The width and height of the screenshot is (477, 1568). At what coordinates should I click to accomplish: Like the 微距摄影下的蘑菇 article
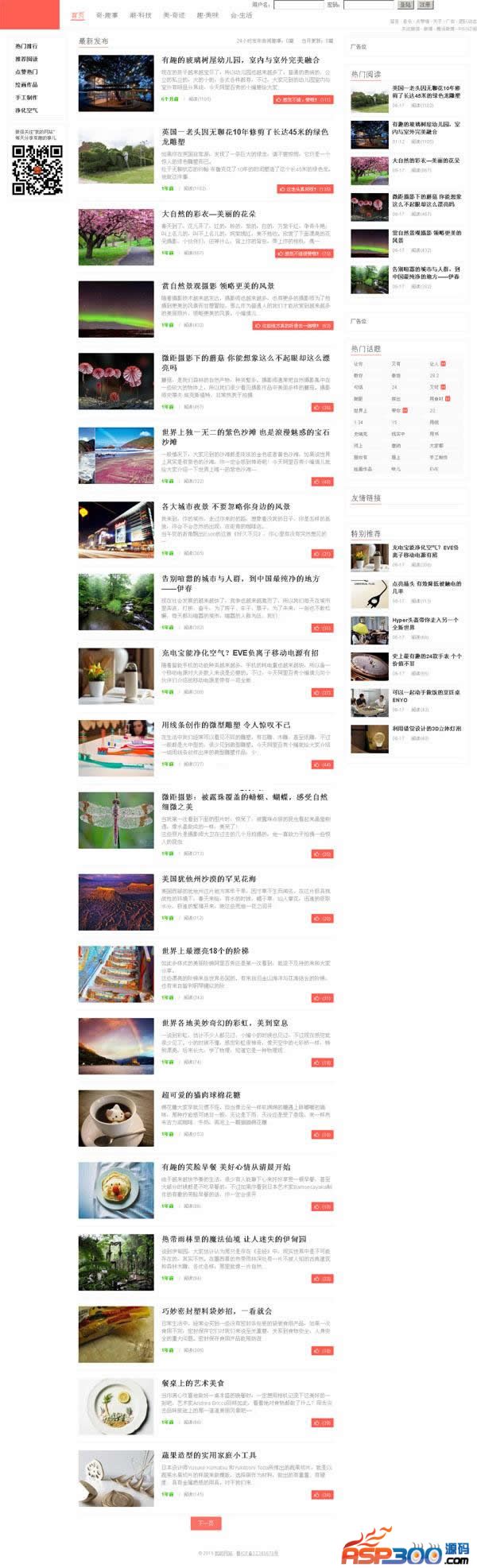[x=321, y=407]
